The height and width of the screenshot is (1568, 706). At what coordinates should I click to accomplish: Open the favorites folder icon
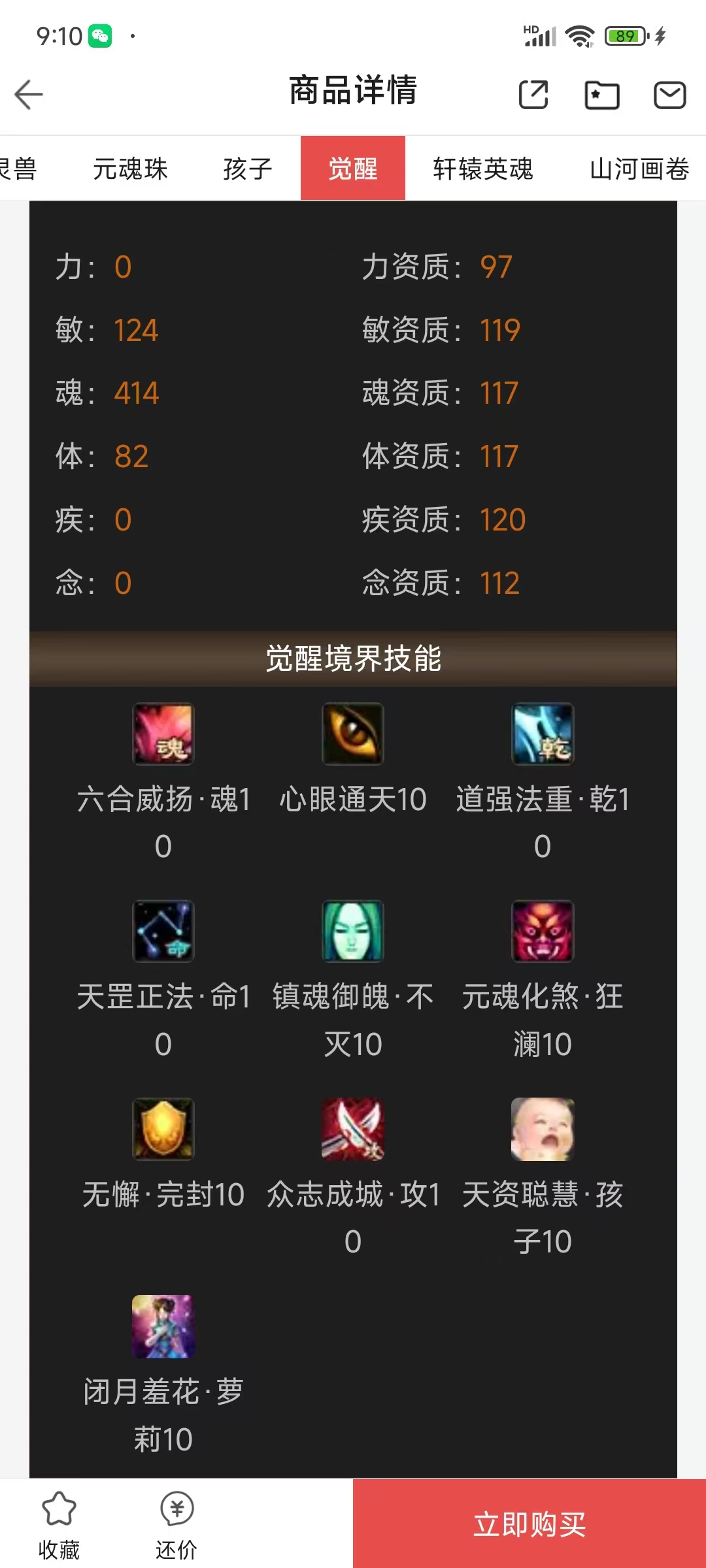(x=601, y=95)
